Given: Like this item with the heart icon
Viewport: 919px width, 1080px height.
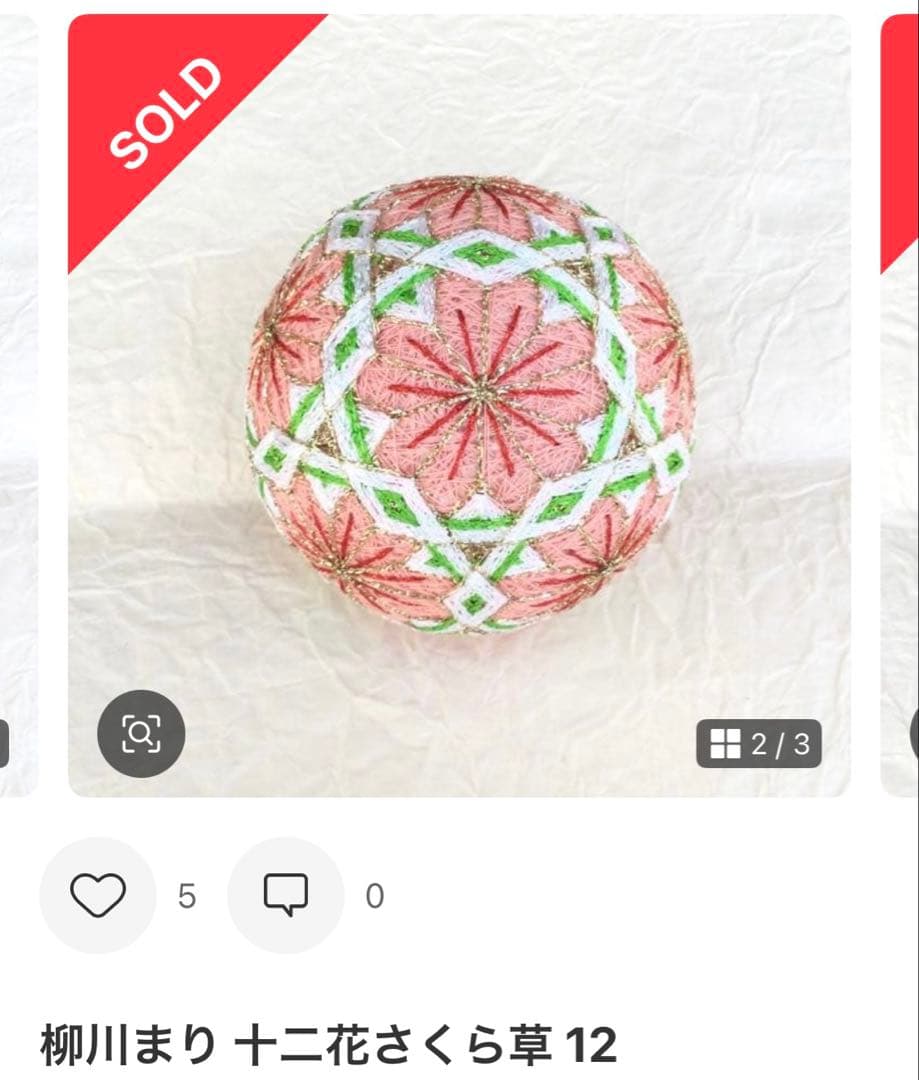Looking at the screenshot, I should coord(97,895).
